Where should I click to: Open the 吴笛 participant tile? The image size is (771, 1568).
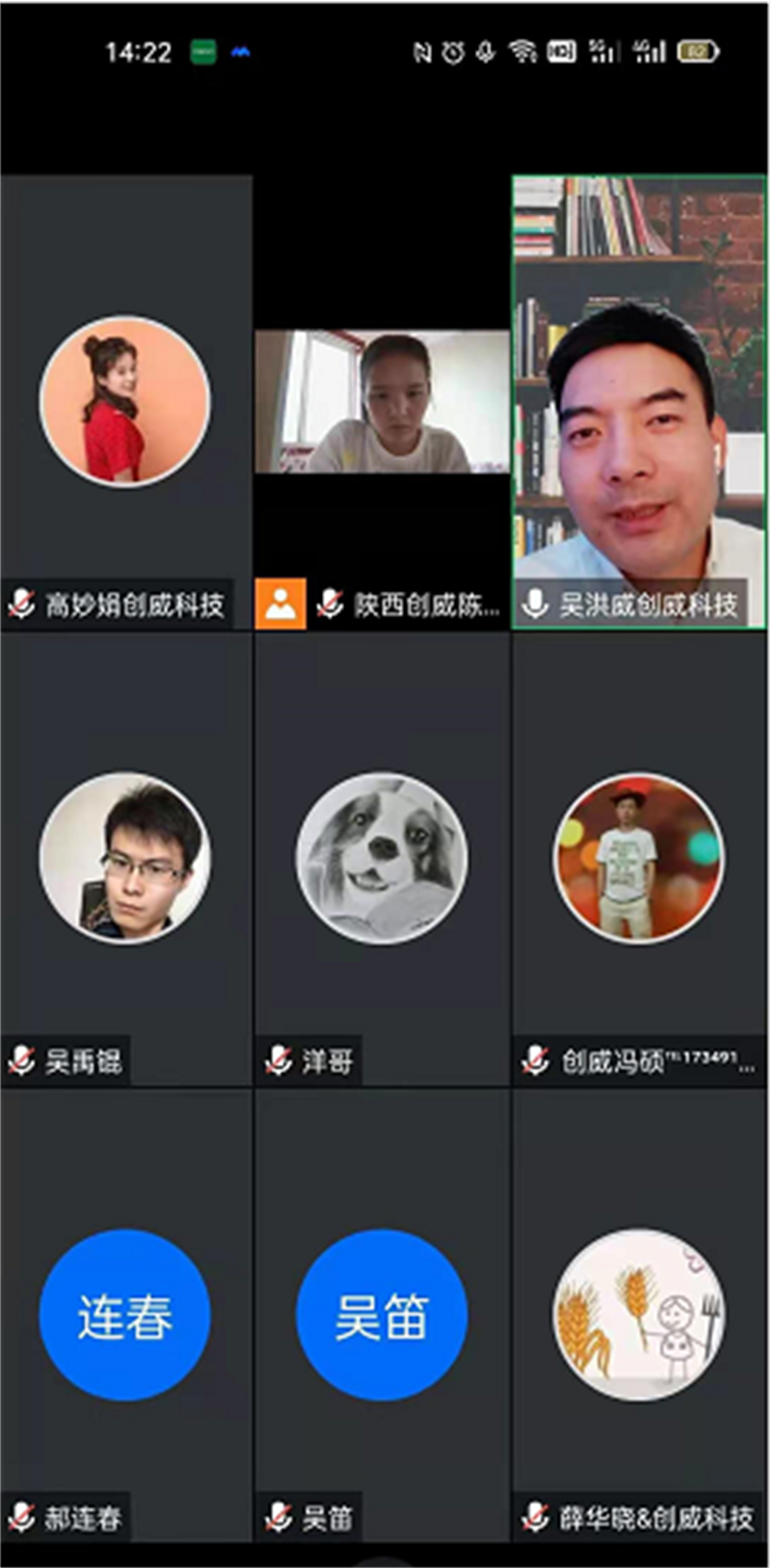click(382, 1313)
